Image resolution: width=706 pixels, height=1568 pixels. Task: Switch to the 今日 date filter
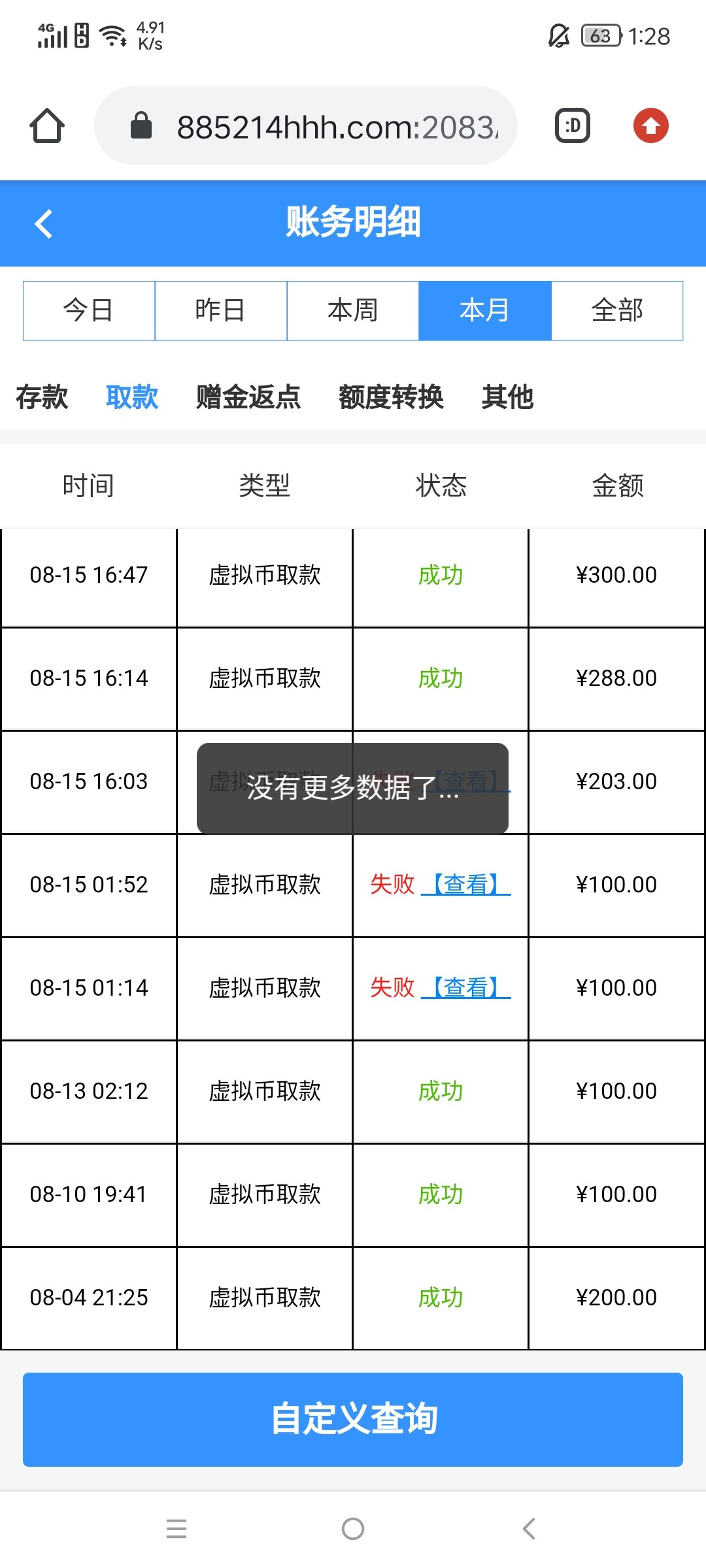point(89,310)
